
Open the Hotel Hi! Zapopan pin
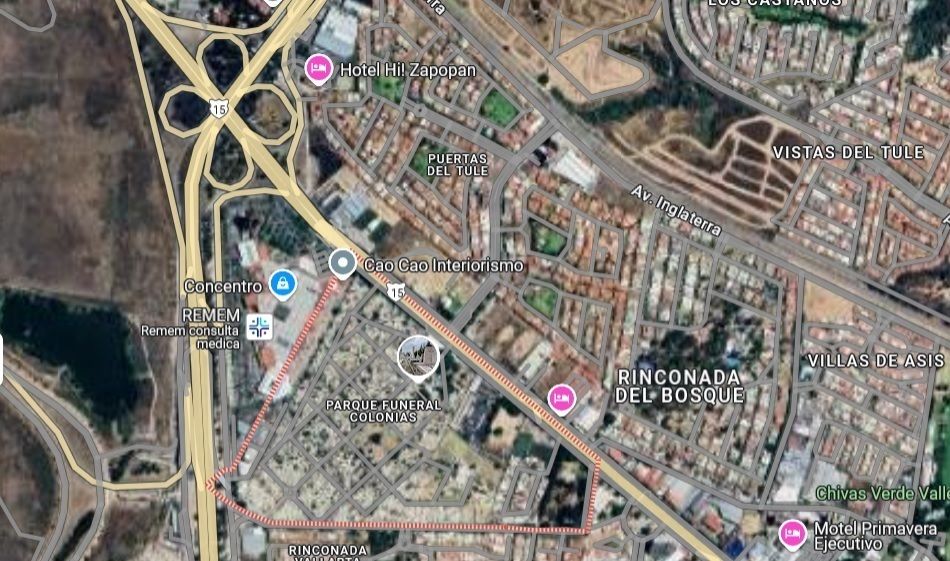click(x=318, y=69)
